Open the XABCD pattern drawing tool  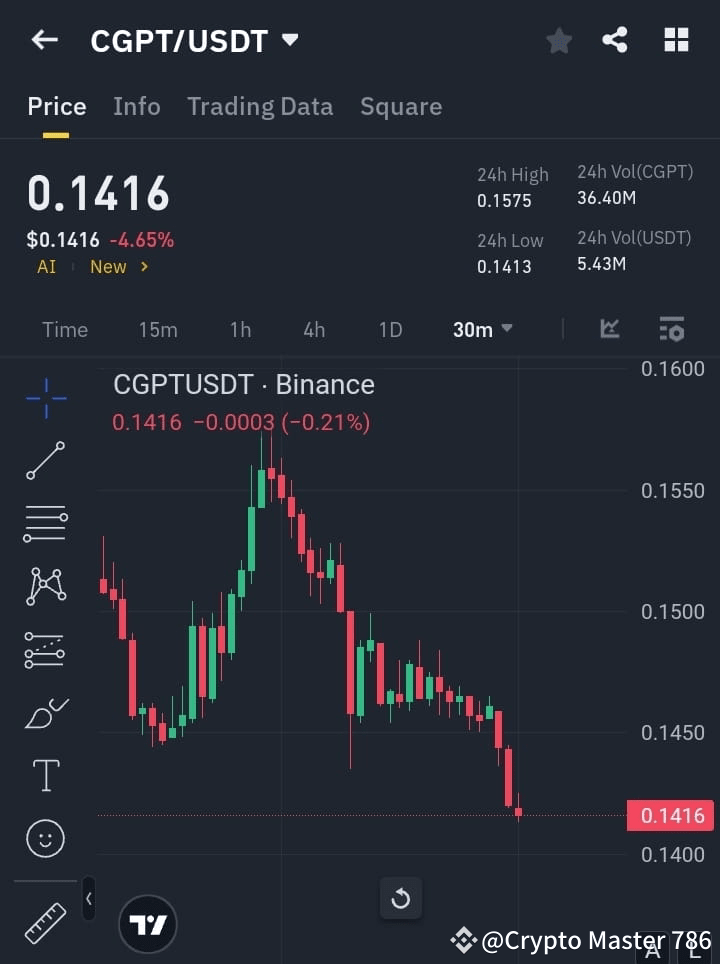45,587
